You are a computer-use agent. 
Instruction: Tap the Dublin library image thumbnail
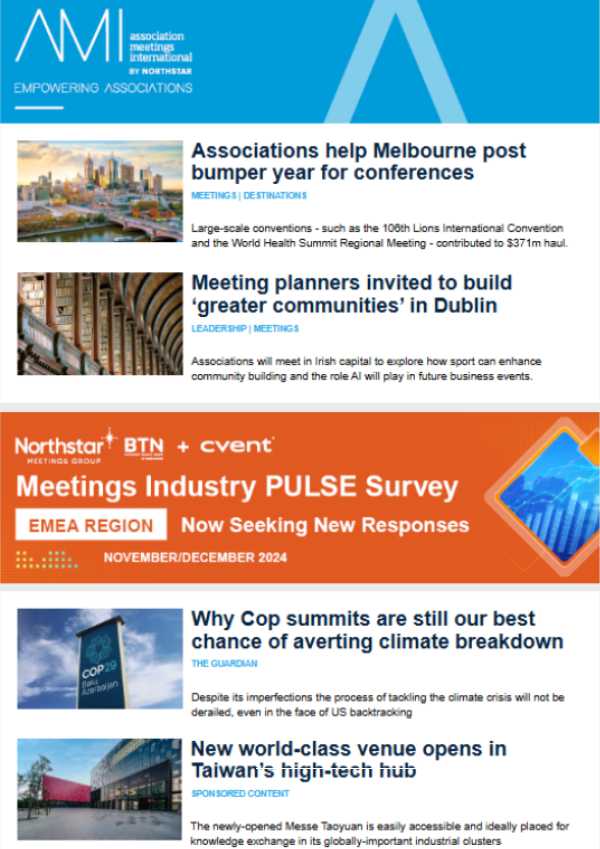[x=100, y=323]
